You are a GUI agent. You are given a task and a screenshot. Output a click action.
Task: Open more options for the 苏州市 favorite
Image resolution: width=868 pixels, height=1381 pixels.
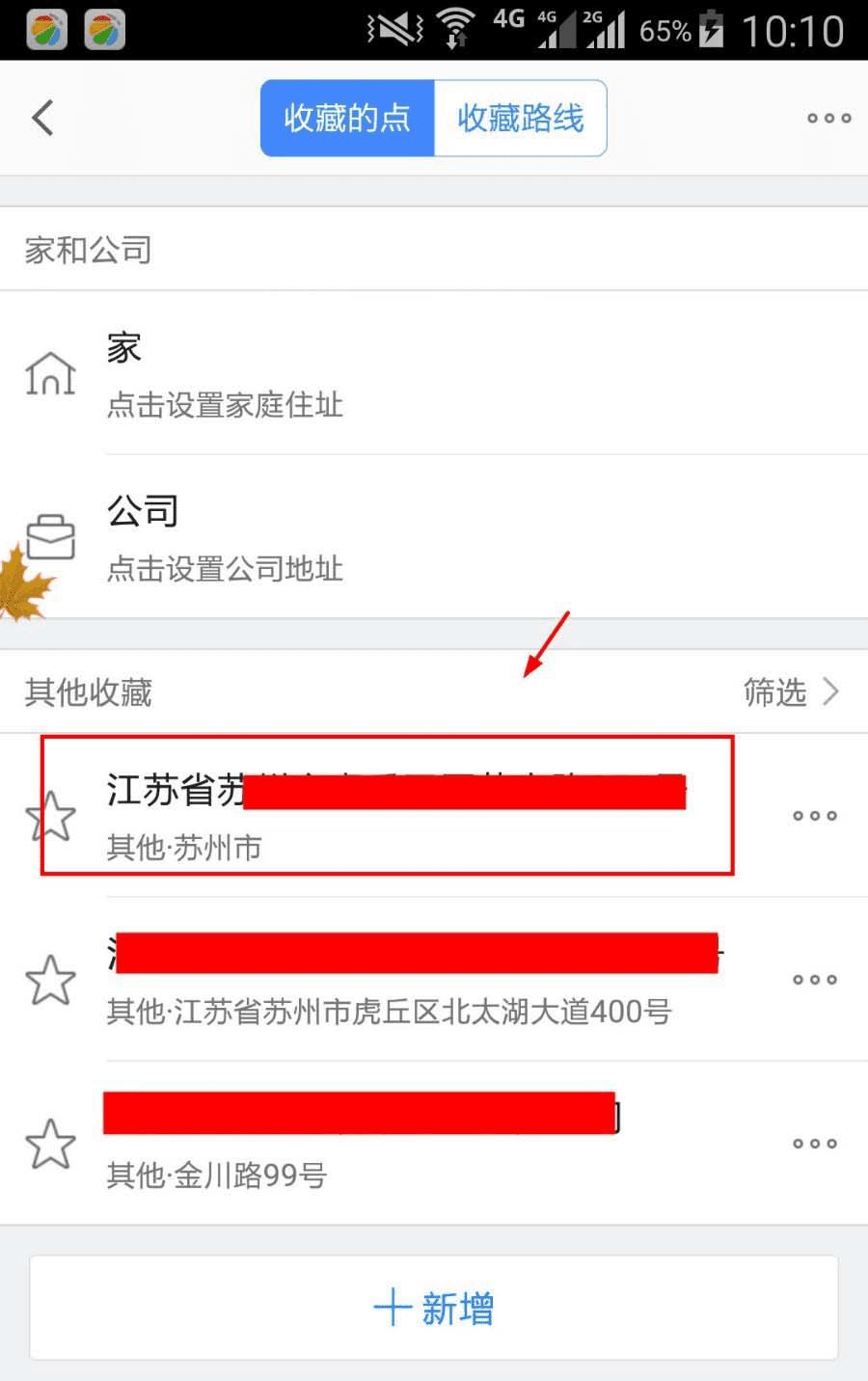click(814, 816)
